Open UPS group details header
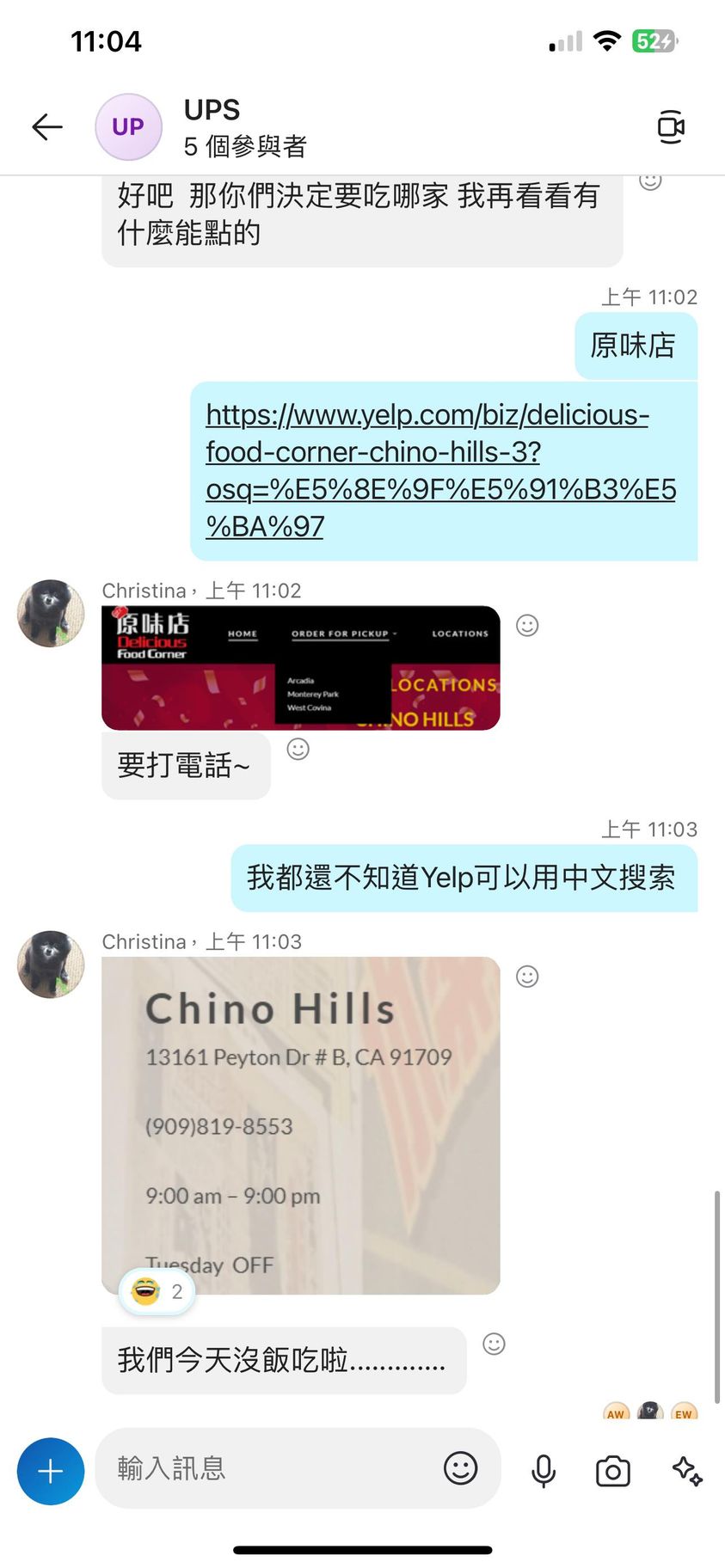Viewport: 725px width, 1568px height. pyautogui.click(x=245, y=127)
